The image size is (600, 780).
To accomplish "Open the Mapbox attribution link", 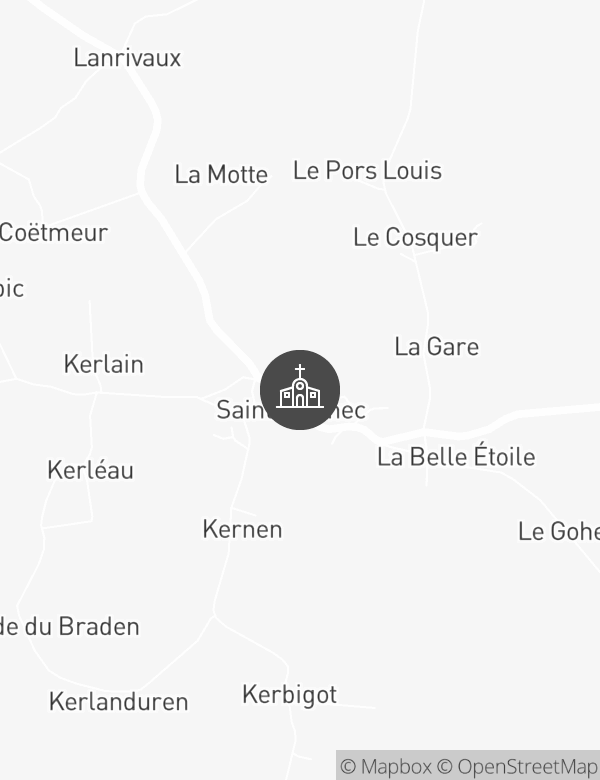I will click(x=386, y=767).
